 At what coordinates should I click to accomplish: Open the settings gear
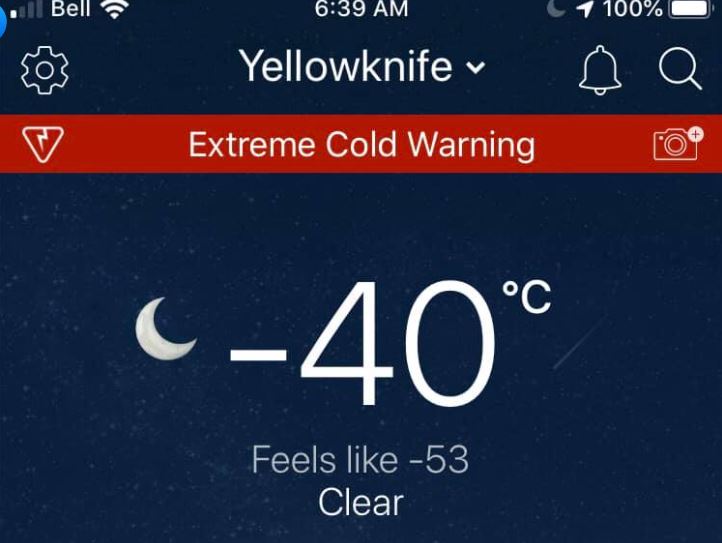pyautogui.click(x=45, y=70)
